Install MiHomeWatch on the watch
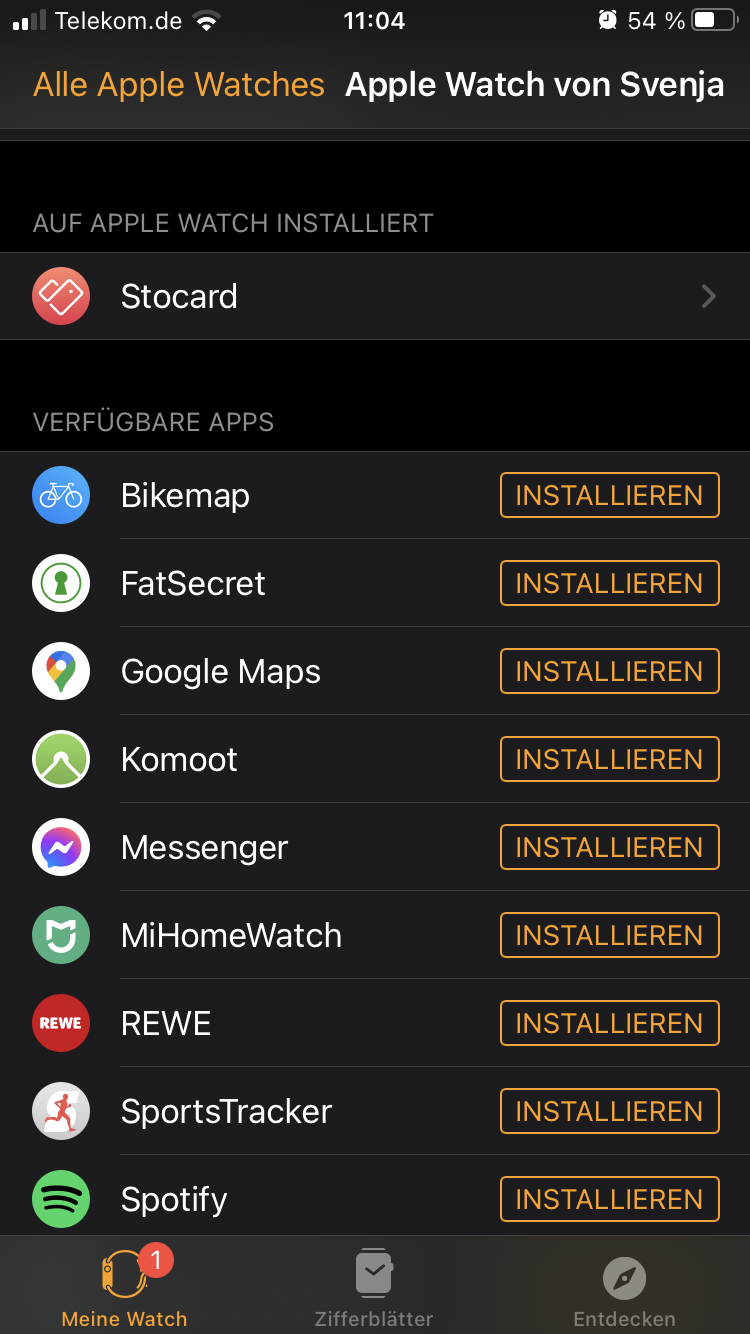The image size is (750, 1334). (x=609, y=935)
